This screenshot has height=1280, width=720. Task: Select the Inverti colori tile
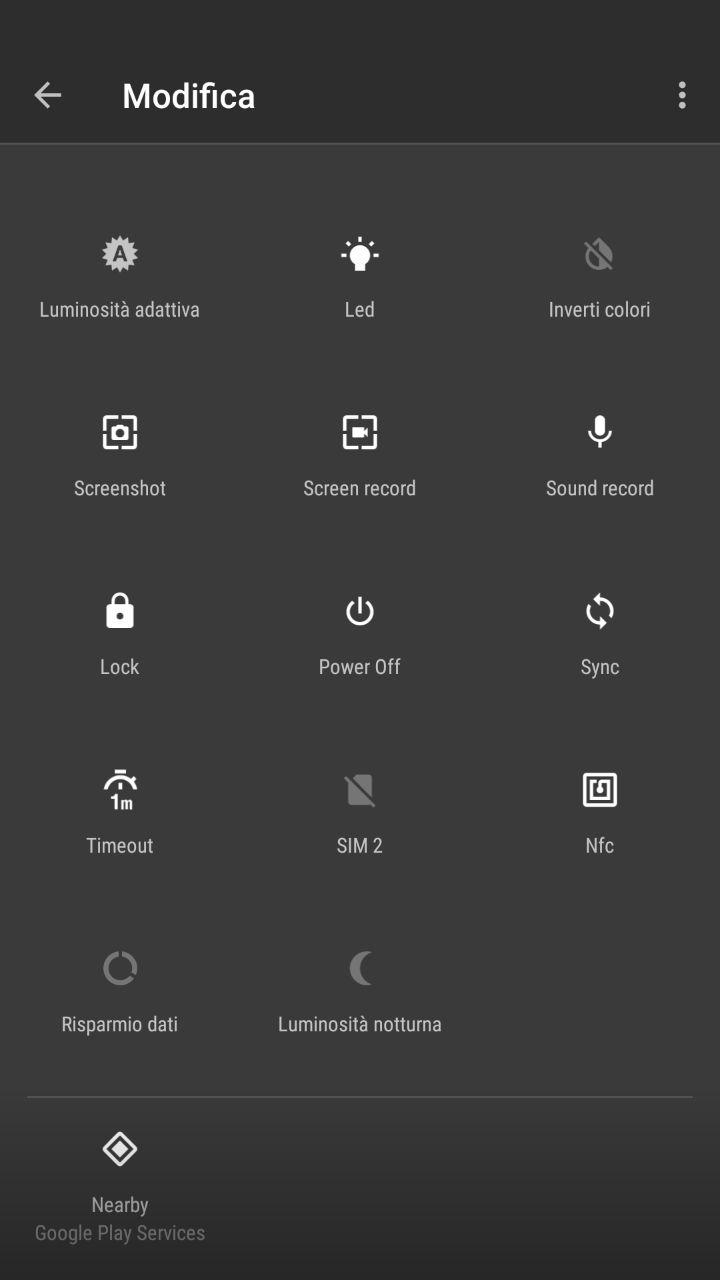pyautogui.click(x=600, y=277)
